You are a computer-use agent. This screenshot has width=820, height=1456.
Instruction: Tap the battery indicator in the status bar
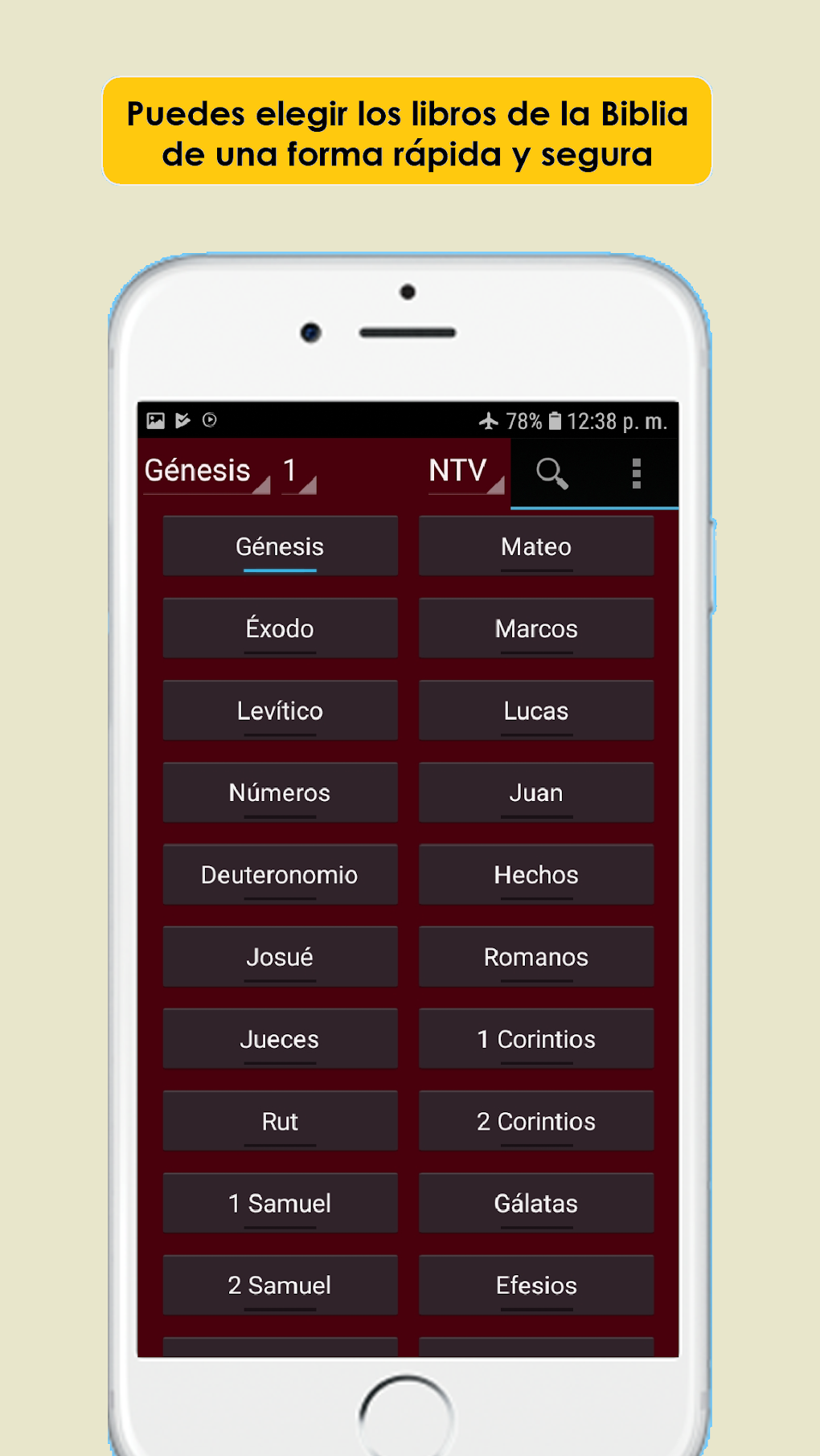click(x=555, y=420)
